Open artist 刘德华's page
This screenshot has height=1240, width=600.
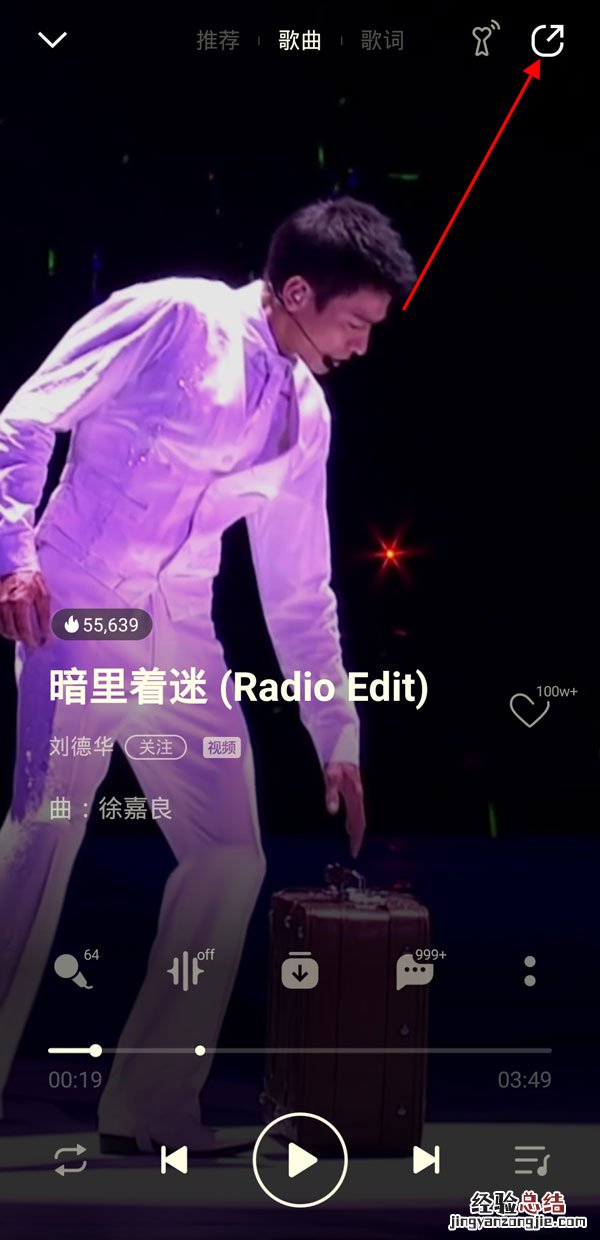[x=82, y=747]
